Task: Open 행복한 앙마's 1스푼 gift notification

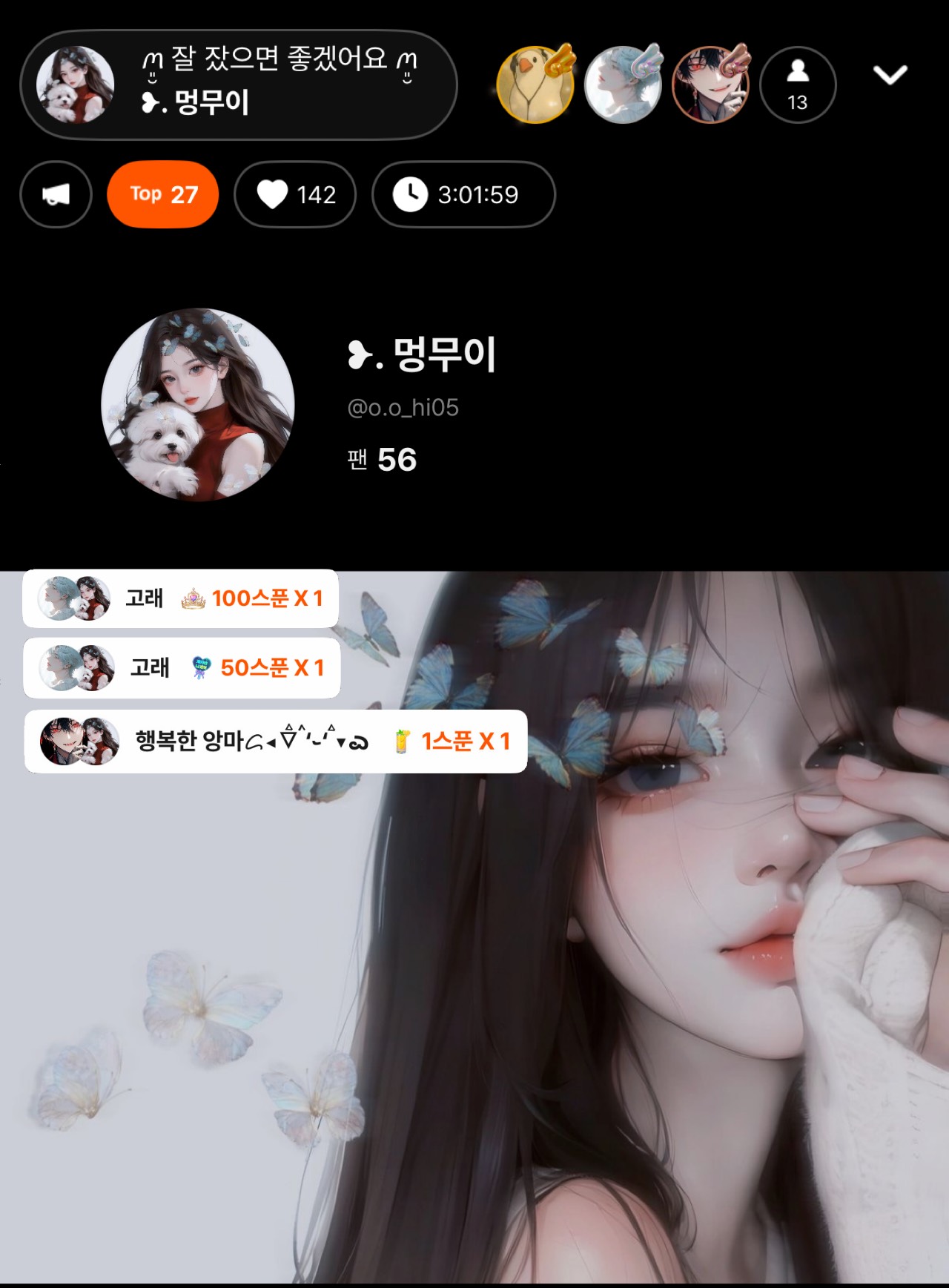Action: point(276,742)
